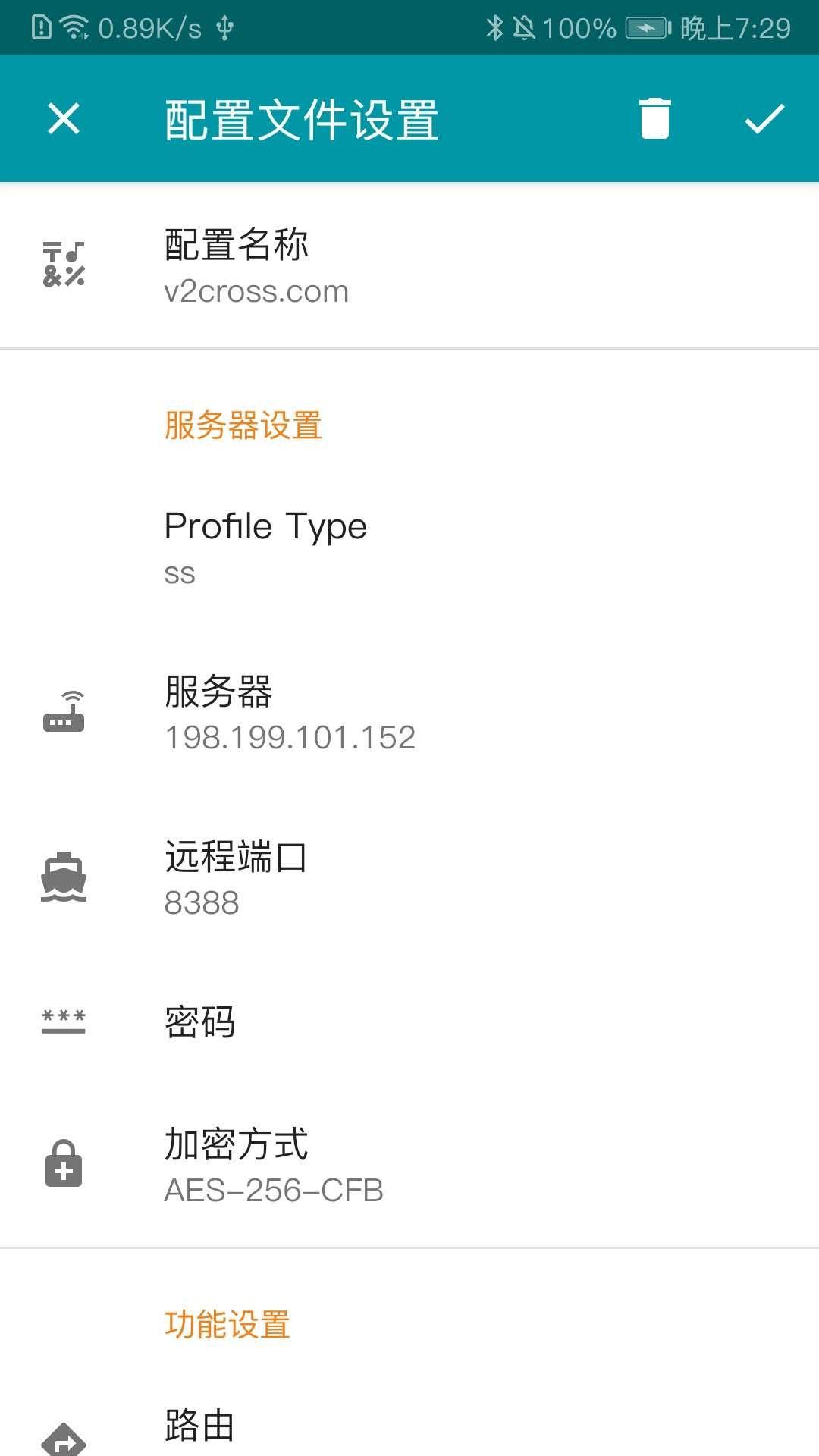Change the 远程端口 remote port
The height and width of the screenshot is (1456, 819).
click(x=409, y=878)
